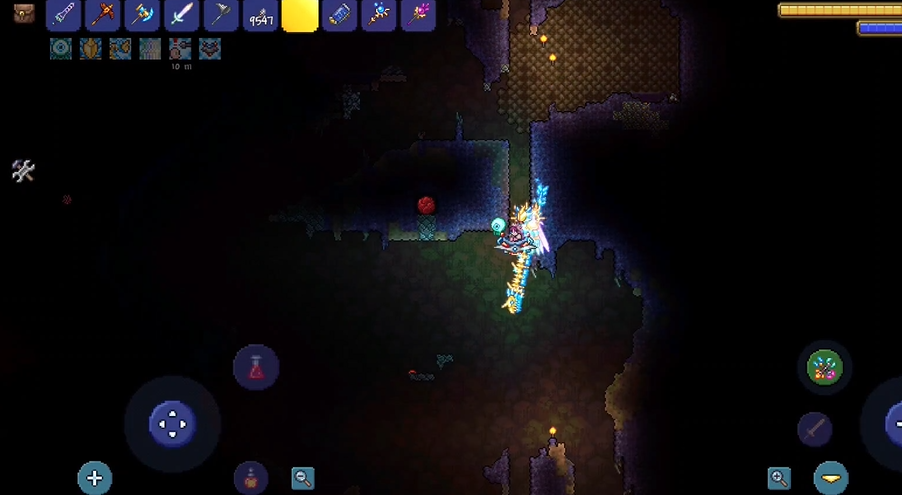
Task: Select the blue-gold hamaxe slot
Action: (141, 15)
